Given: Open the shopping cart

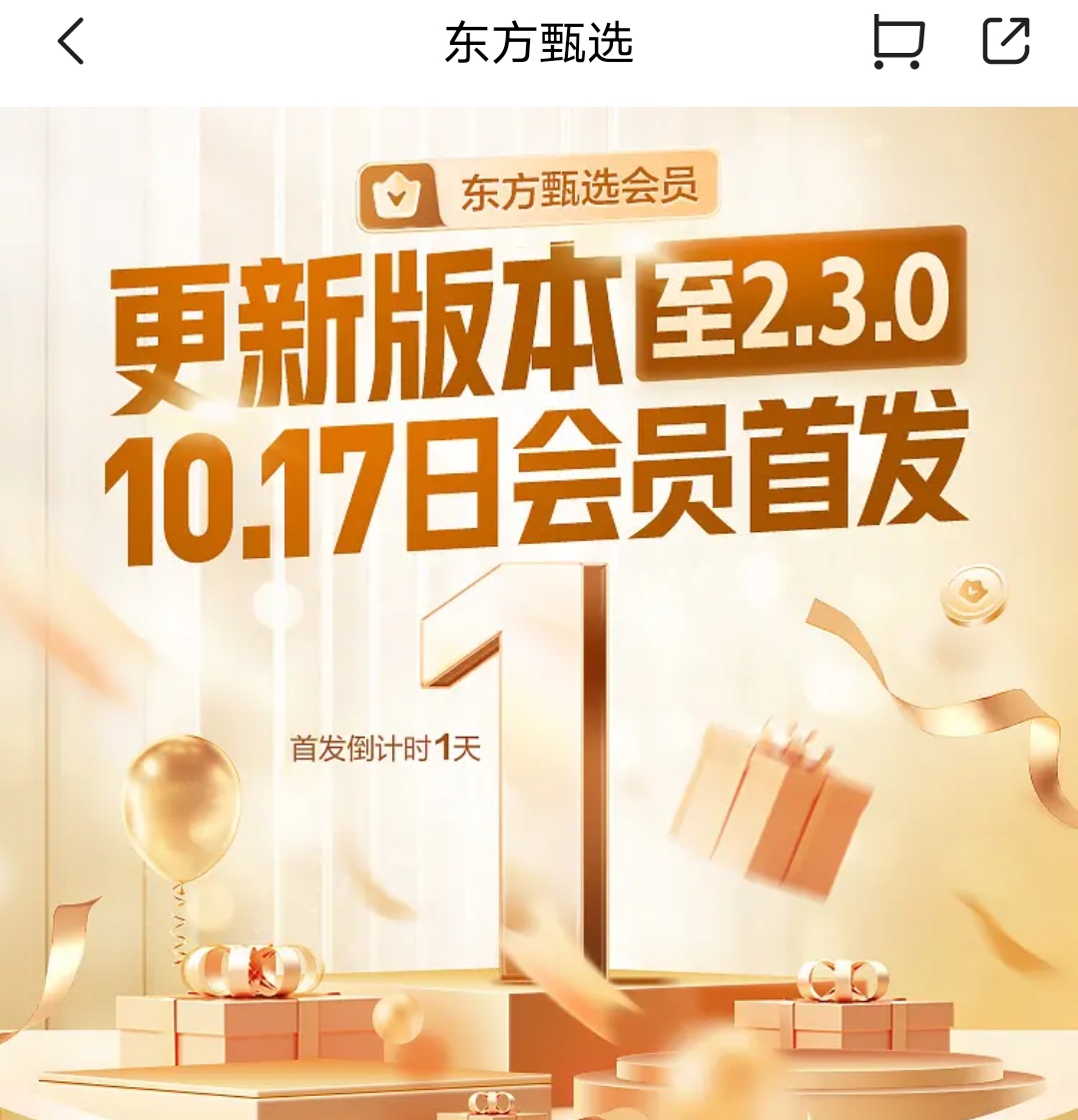Looking at the screenshot, I should 897,42.
